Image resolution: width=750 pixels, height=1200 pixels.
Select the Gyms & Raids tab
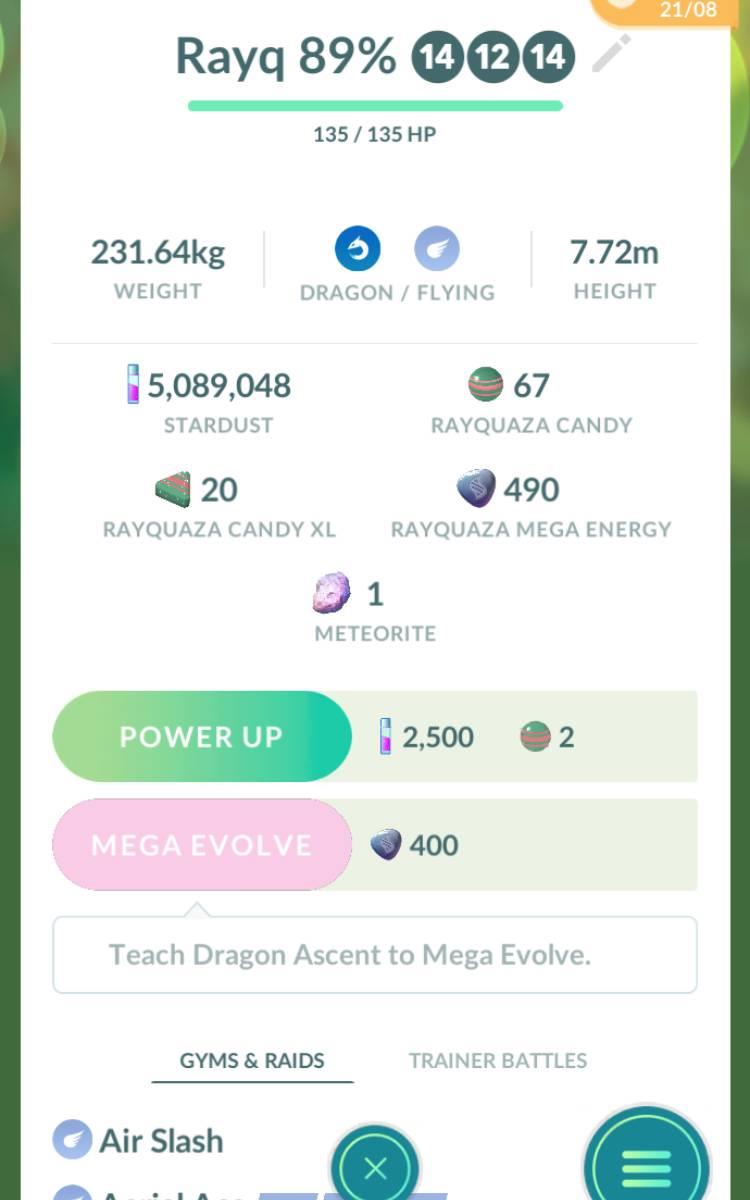tap(252, 1061)
